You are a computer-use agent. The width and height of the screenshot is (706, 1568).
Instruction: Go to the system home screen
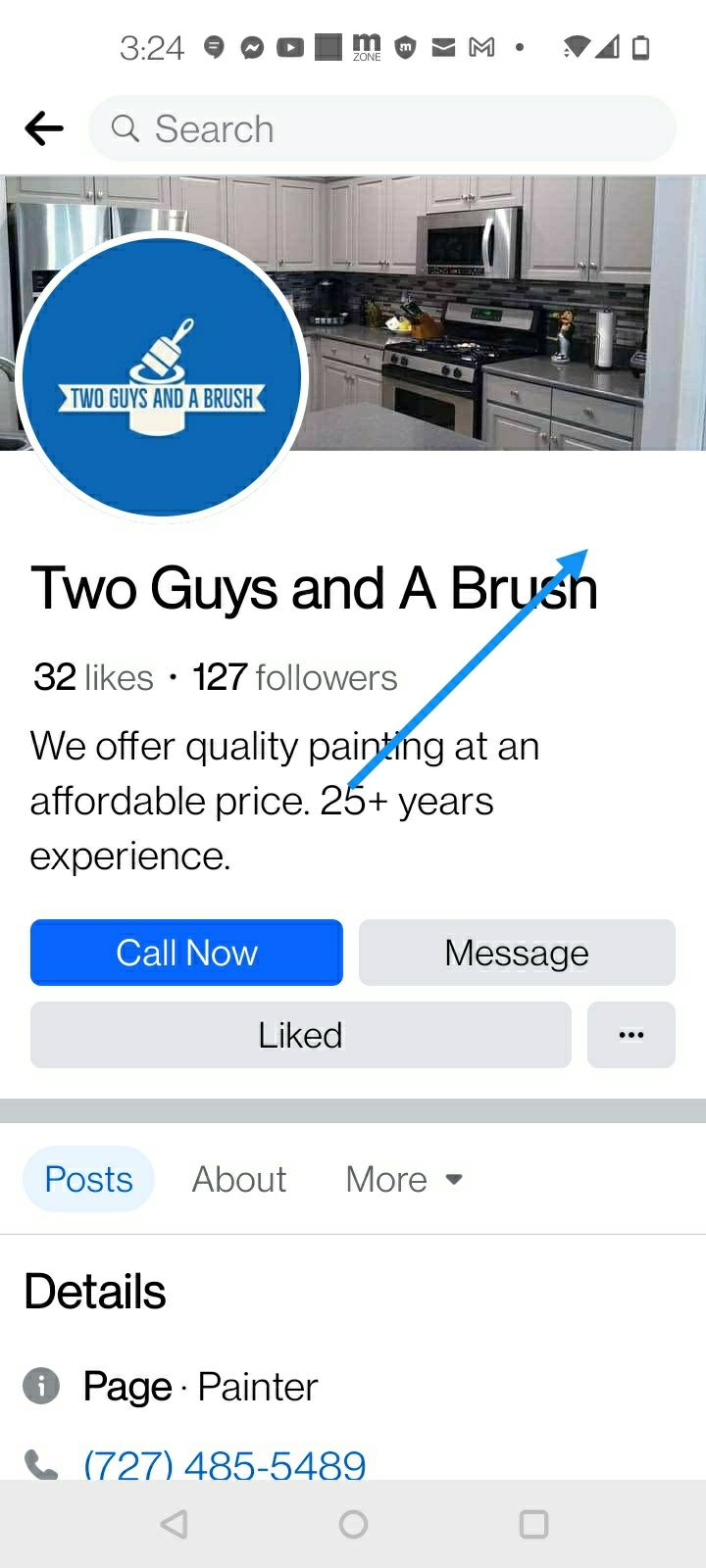click(x=353, y=1524)
